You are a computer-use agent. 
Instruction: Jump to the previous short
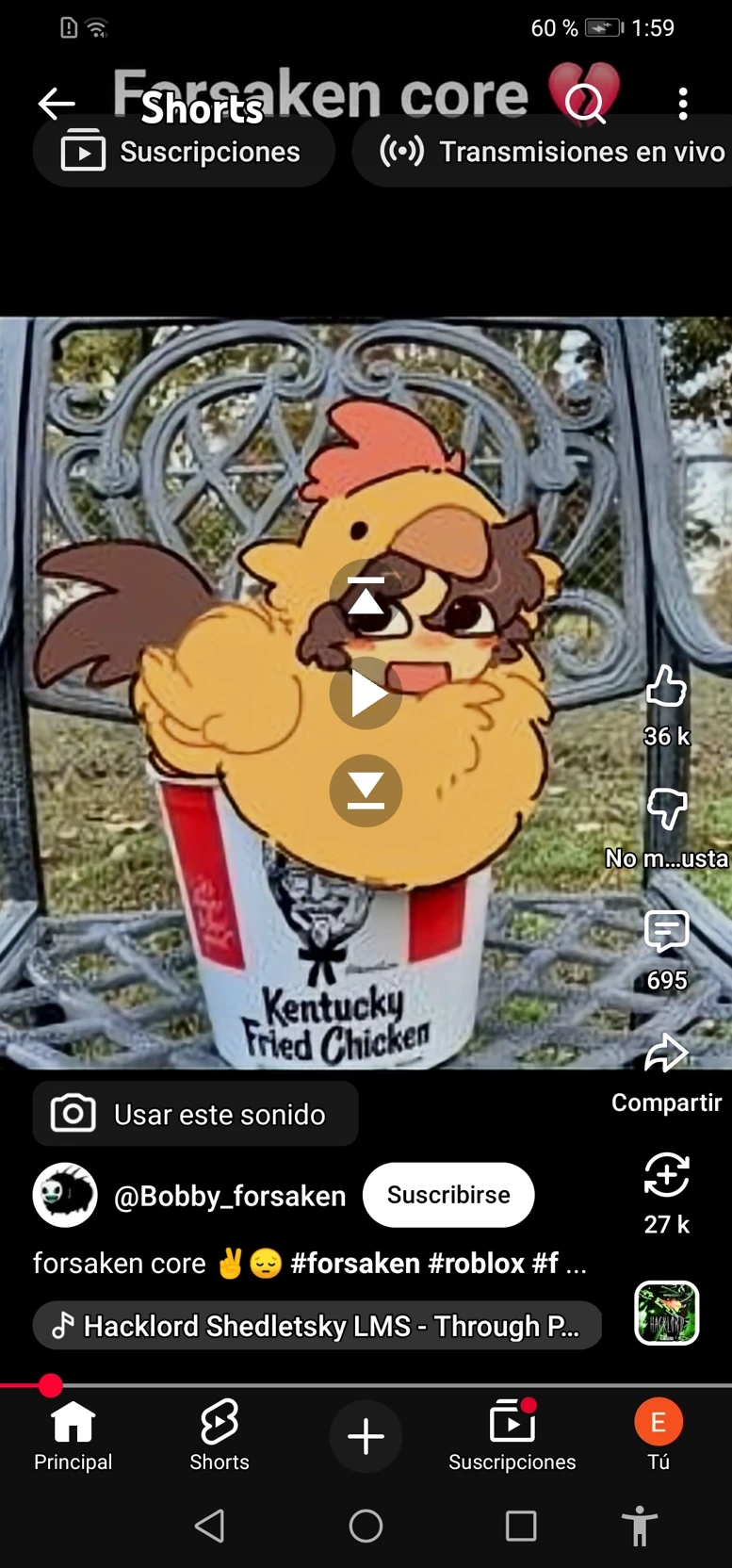pyautogui.click(x=366, y=596)
